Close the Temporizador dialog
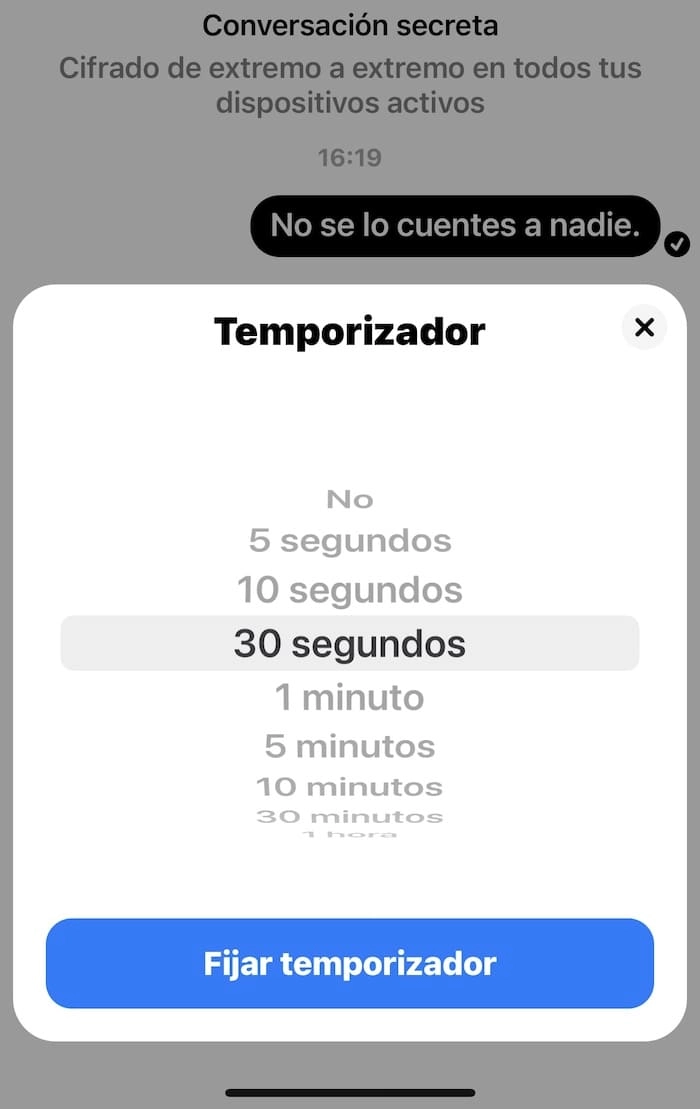The height and width of the screenshot is (1109, 700). pyautogui.click(x=644, y=327)
